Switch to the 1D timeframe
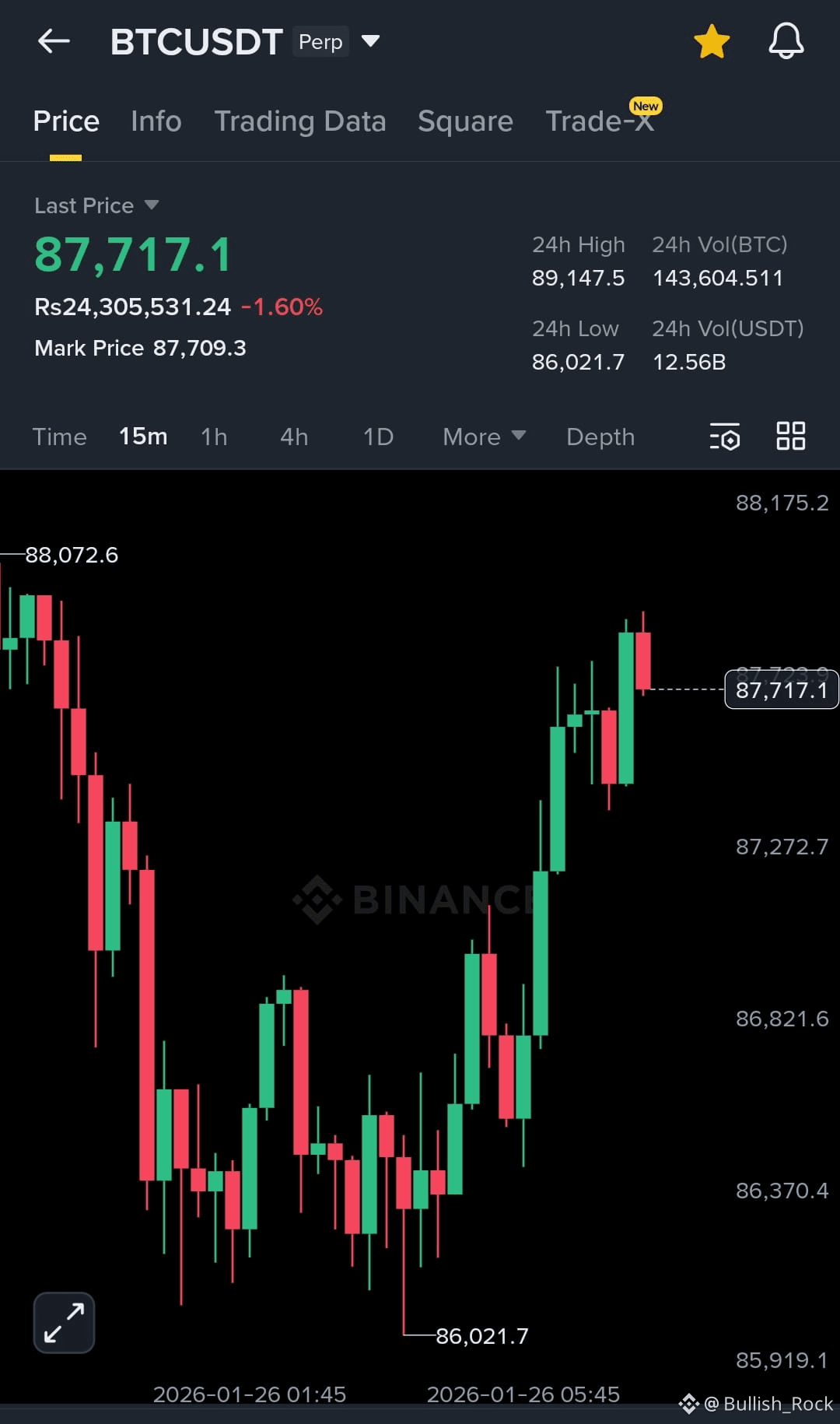This screenshot has width=840, height=1424. pyautogui.click(x=376, y=437)
